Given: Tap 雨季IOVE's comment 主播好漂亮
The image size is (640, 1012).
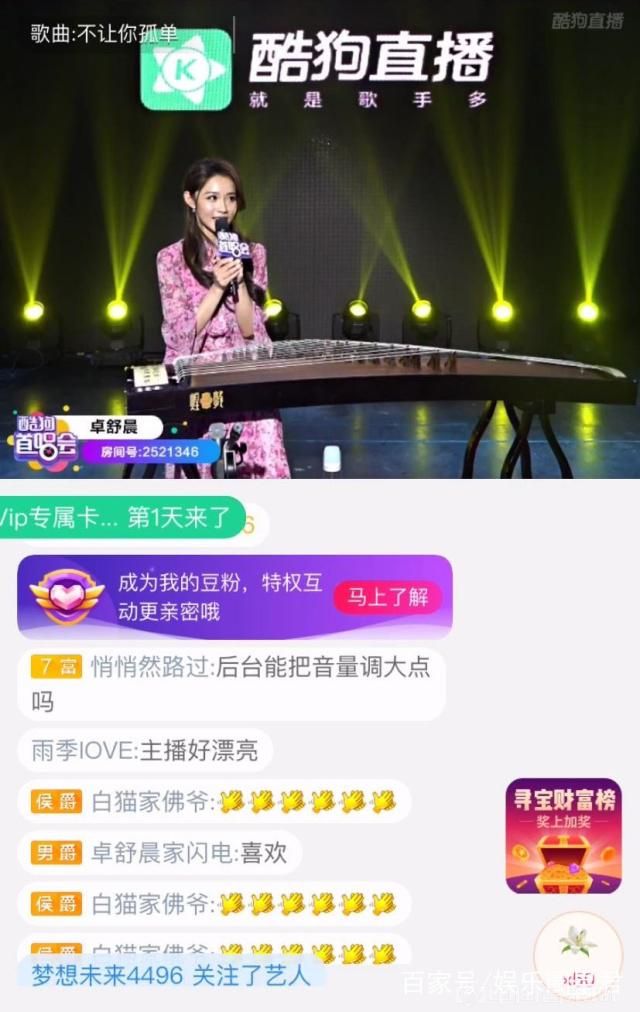Looking at the screenshot, I should [145, 750].
